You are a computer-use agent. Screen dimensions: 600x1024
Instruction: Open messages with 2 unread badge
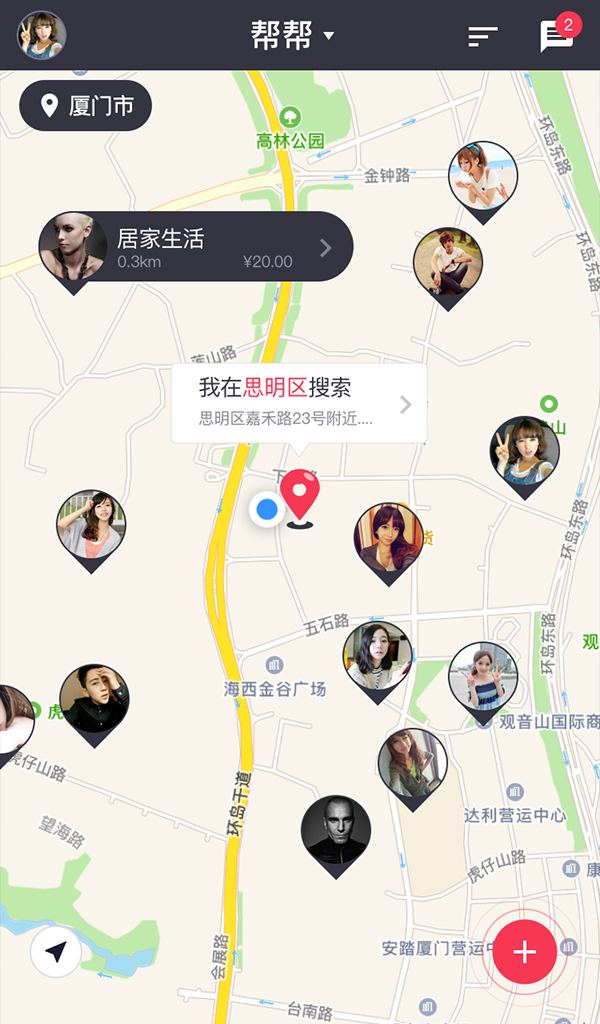559,34
